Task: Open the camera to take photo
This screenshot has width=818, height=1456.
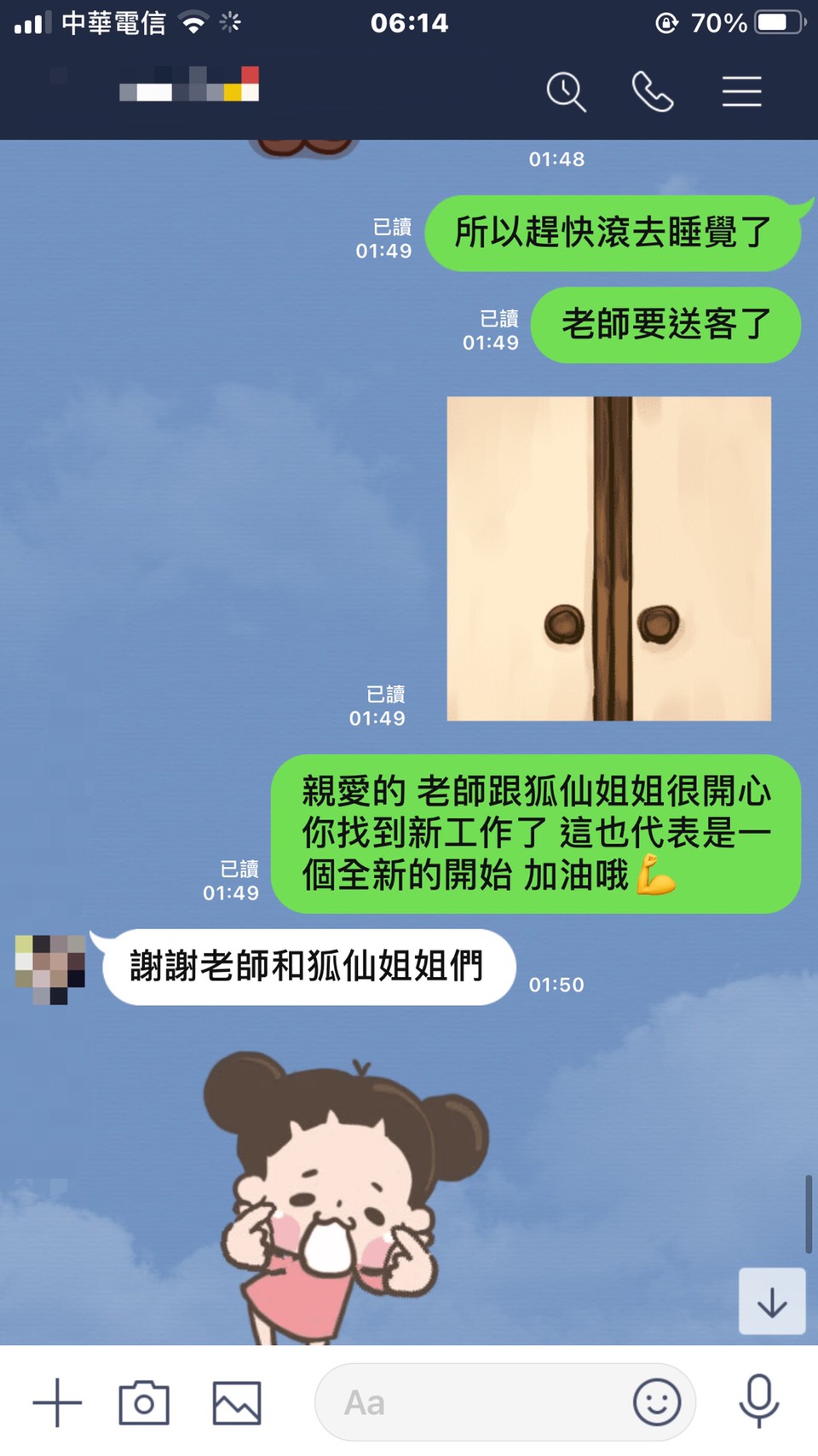Action: (144, 1402)
